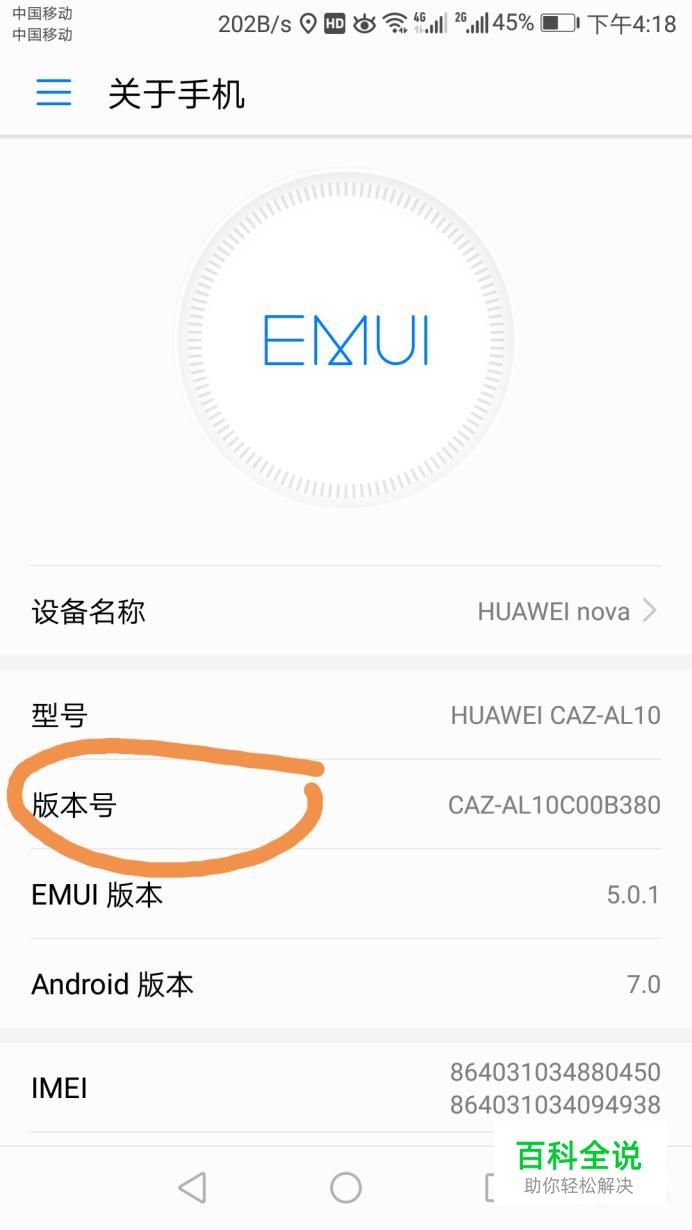Tap the EMUI 版本 row
This screenshot has height=1230, width=692.
pyautogui.click(x=346, y=894)
